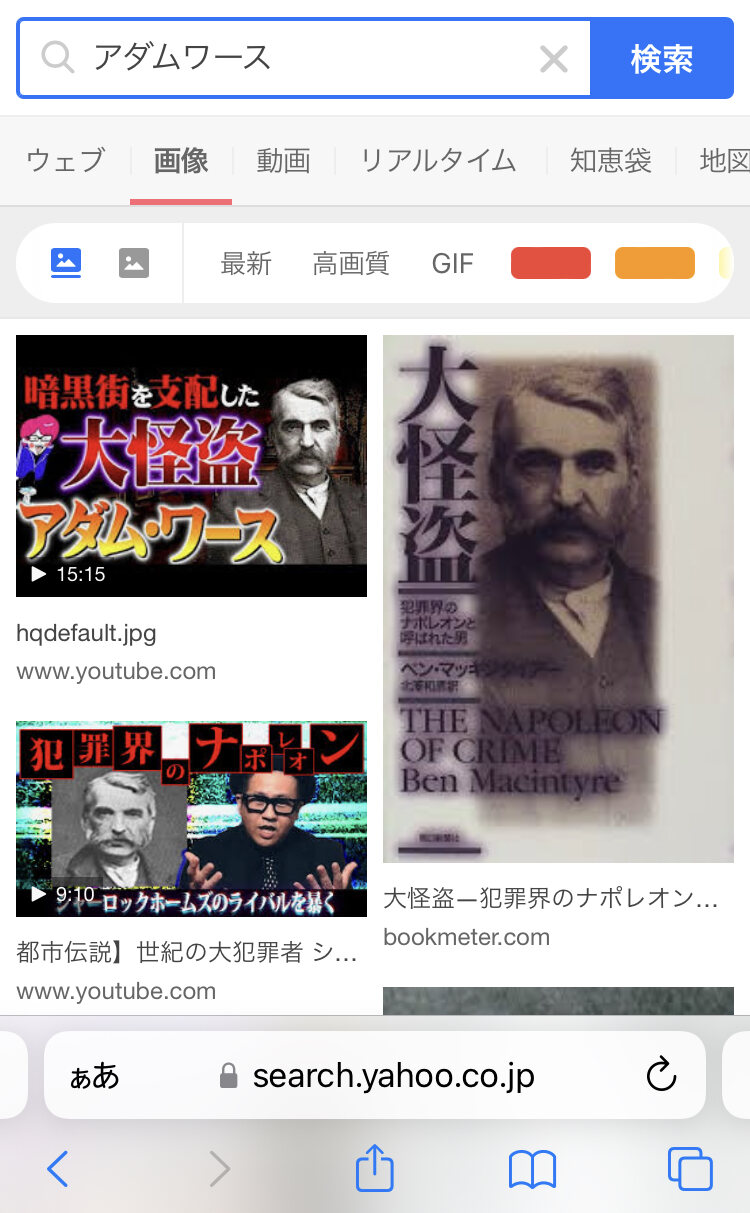Open the ぁあ page settings menu

95,1076
